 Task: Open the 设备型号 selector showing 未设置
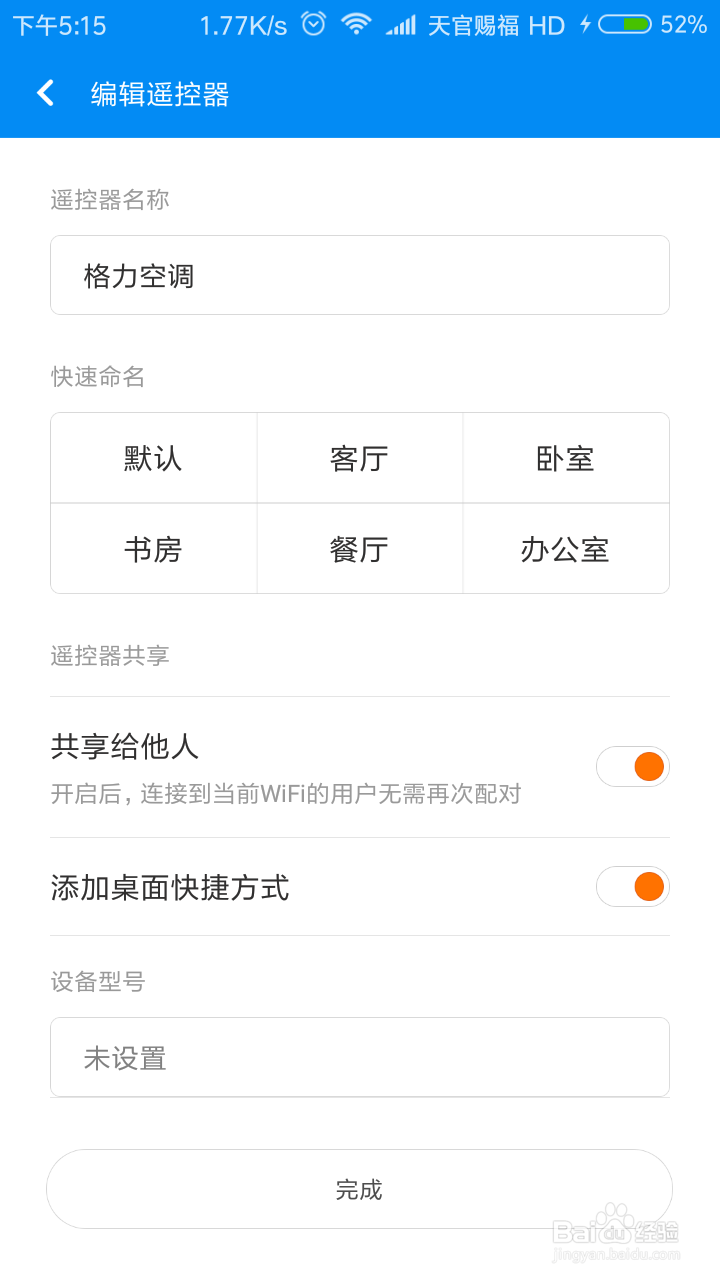[x=360, y=1057]
